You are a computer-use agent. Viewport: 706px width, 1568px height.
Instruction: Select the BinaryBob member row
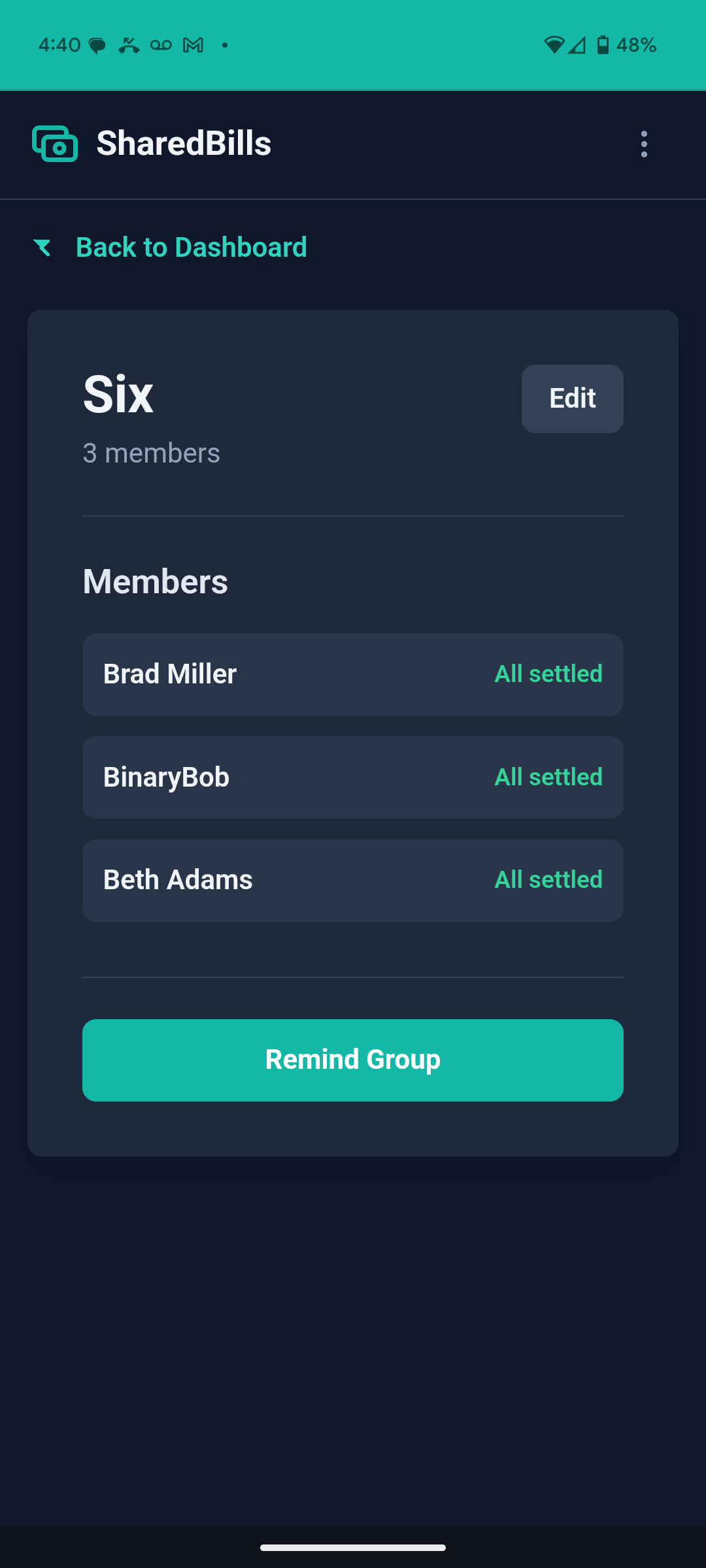pos(353,777)
